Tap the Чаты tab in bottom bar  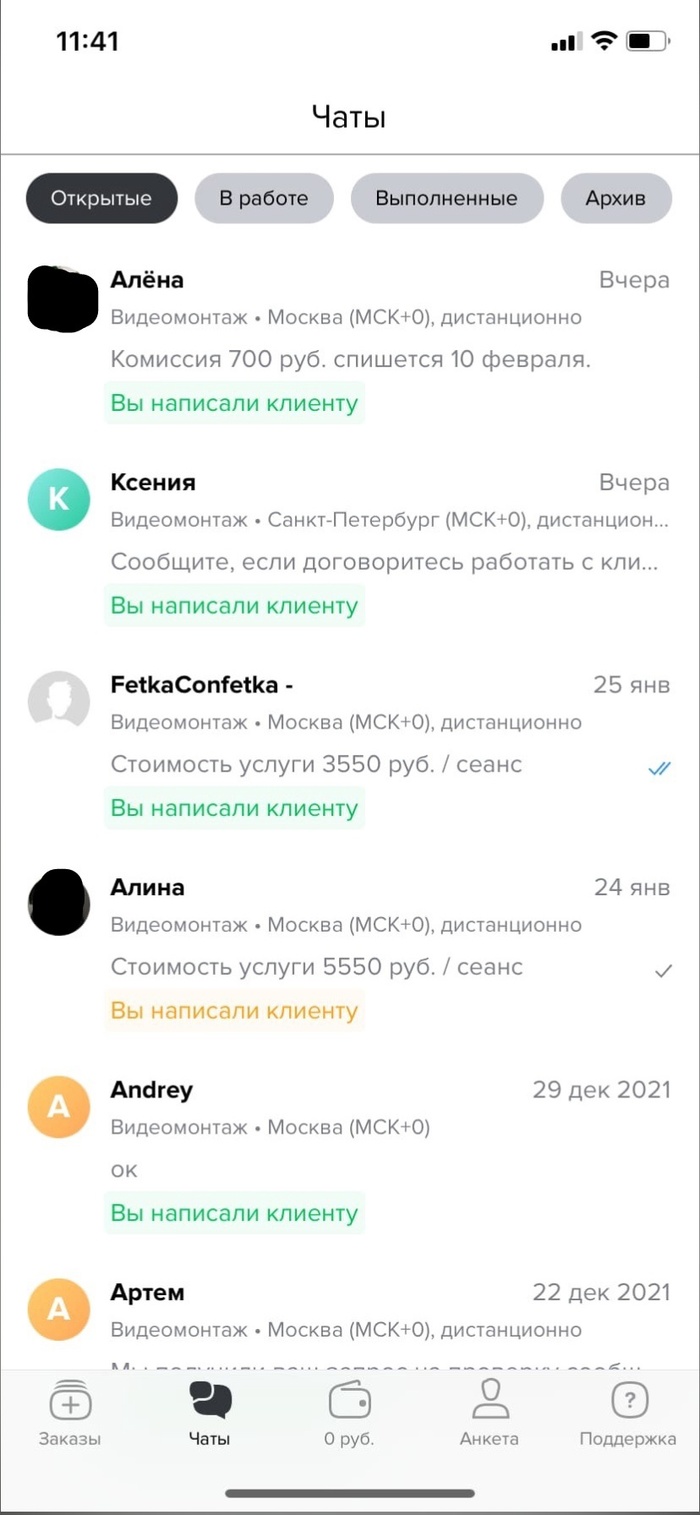click(x=210, y=1413)
